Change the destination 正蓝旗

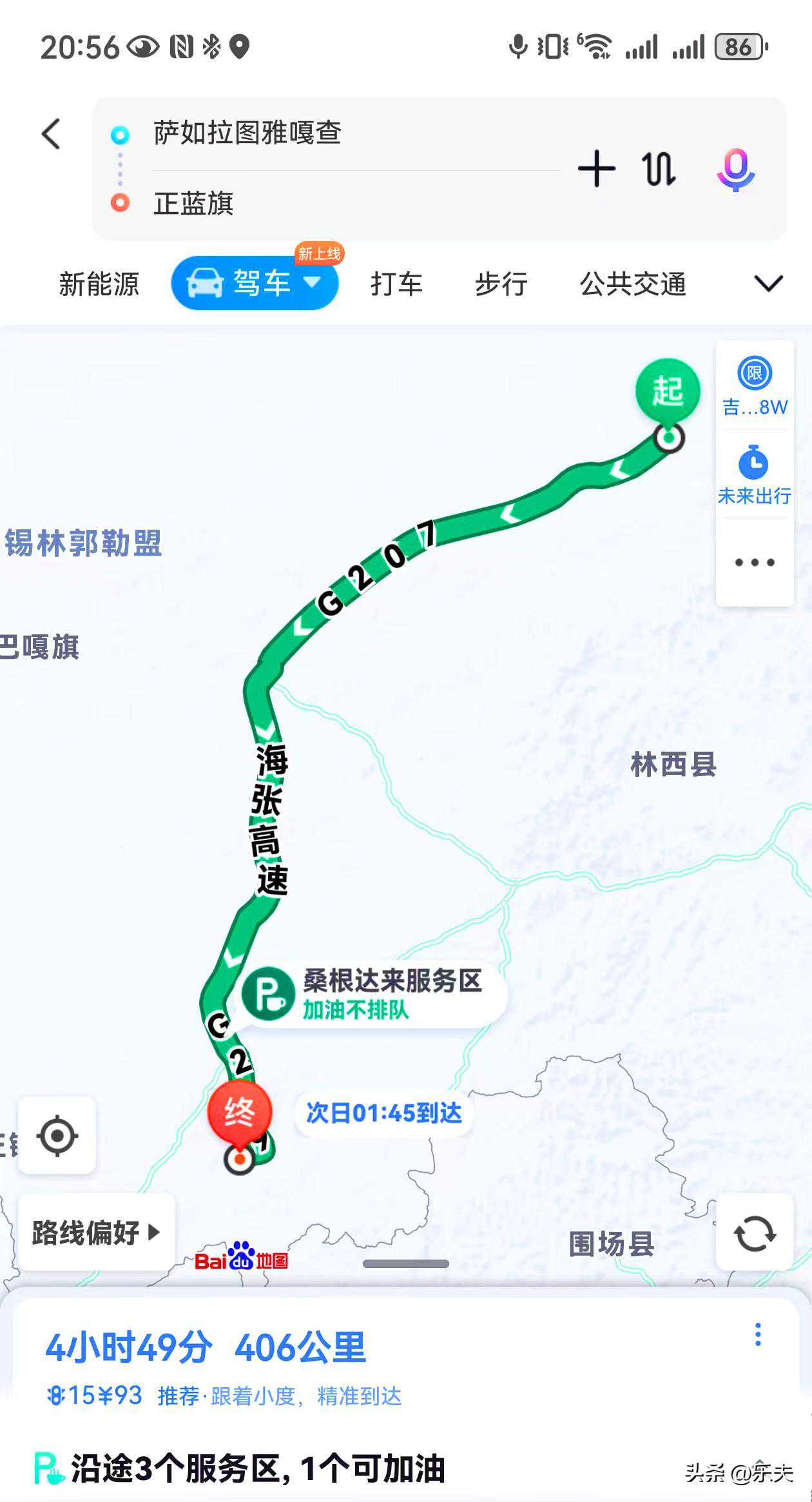click(193, 204)
